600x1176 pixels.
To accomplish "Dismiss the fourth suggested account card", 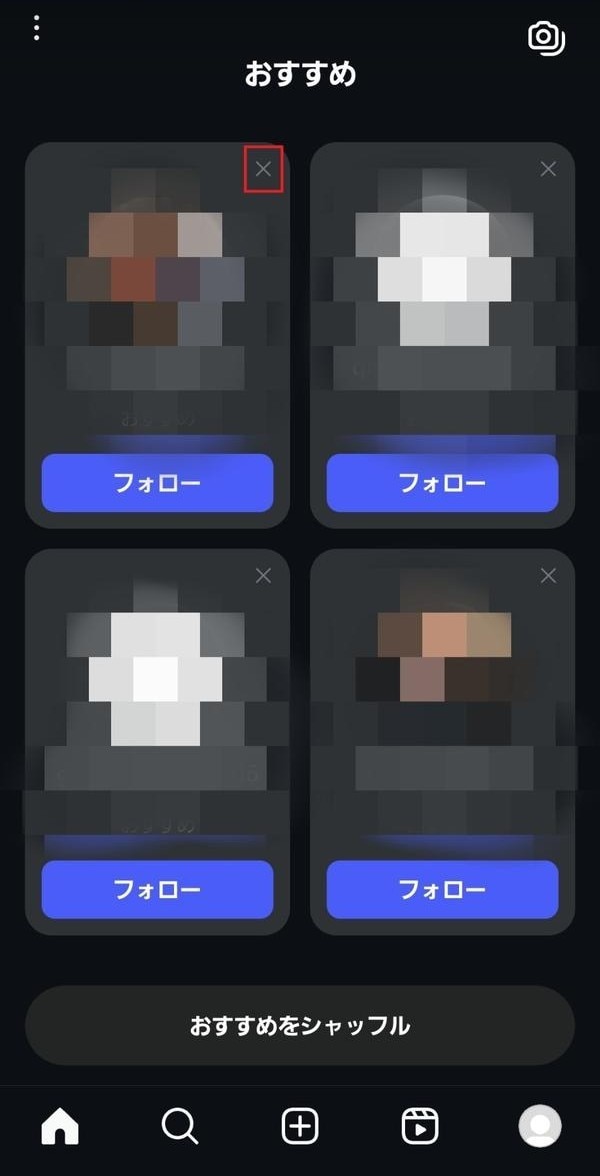I will pyautogui.click(x=548, y=575).
